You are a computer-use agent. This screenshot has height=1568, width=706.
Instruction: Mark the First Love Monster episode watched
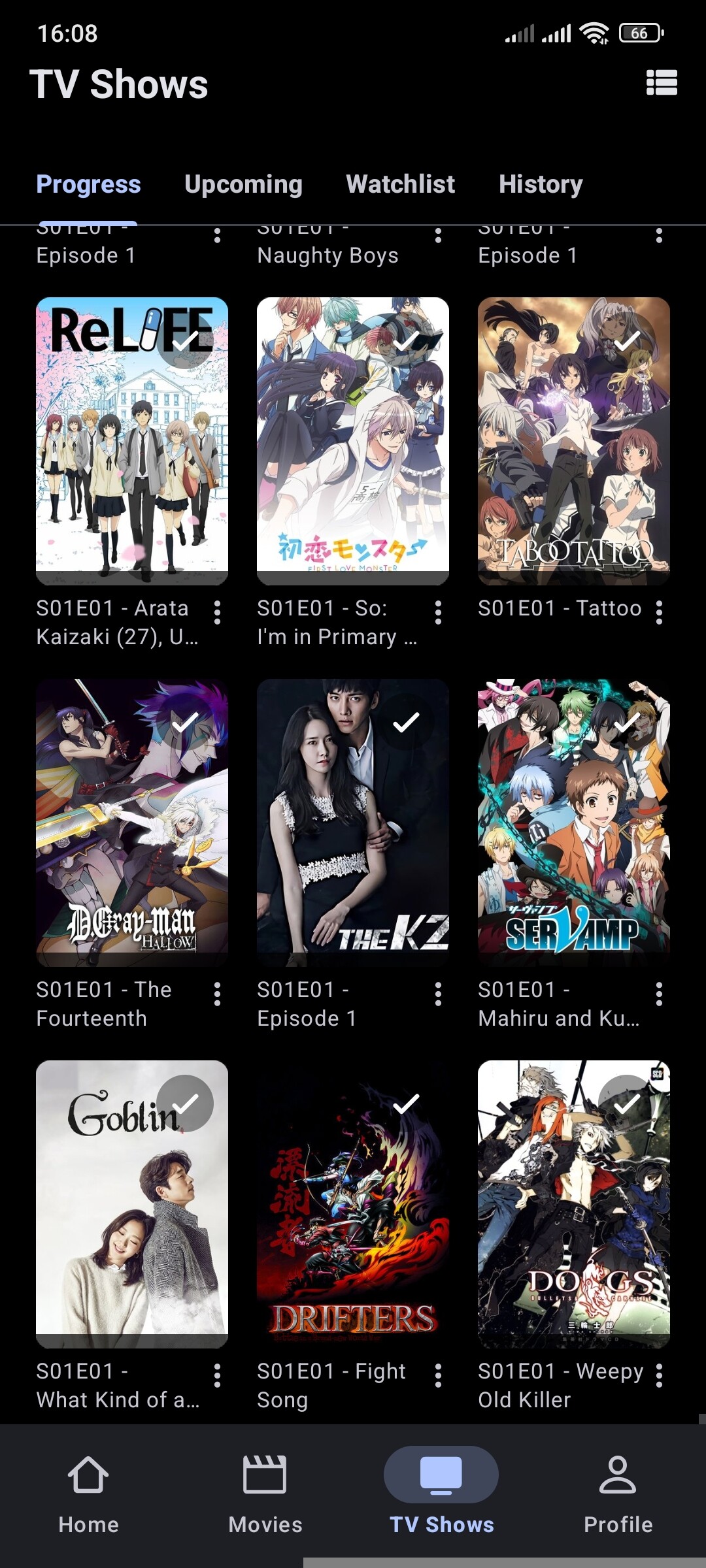click(x=406, y=340)
